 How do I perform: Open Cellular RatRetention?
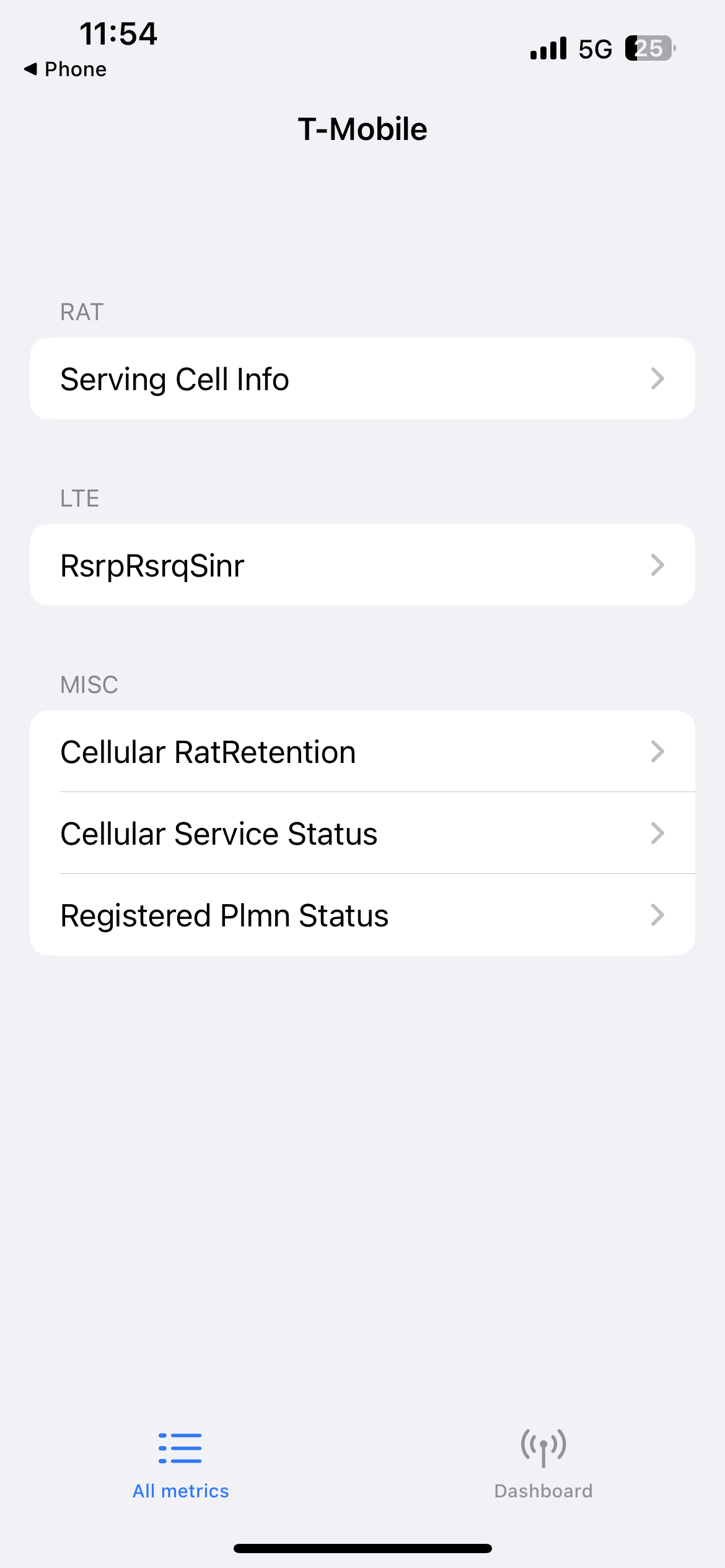362,751
